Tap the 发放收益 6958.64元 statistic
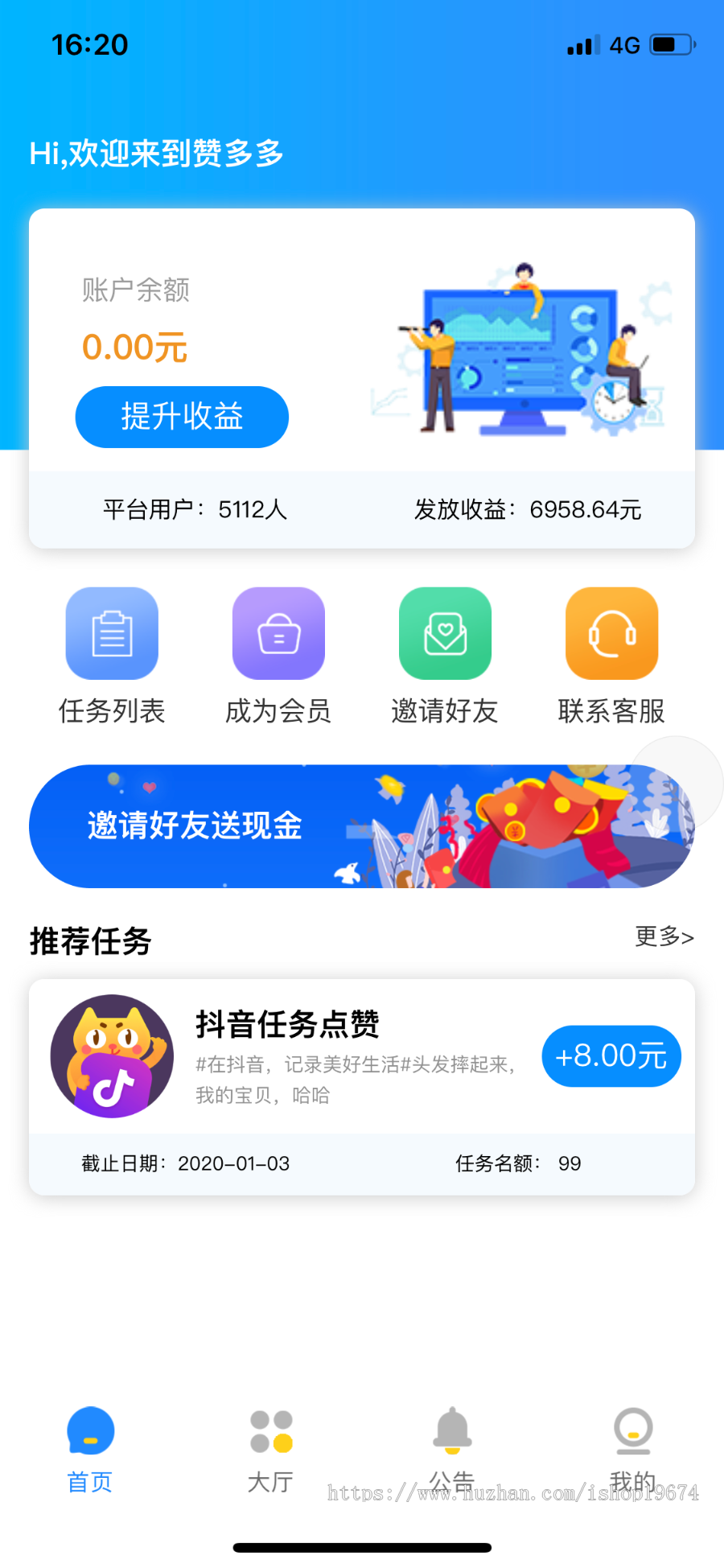This screenshot has height=1568, width=724. [x=527, y=509]
